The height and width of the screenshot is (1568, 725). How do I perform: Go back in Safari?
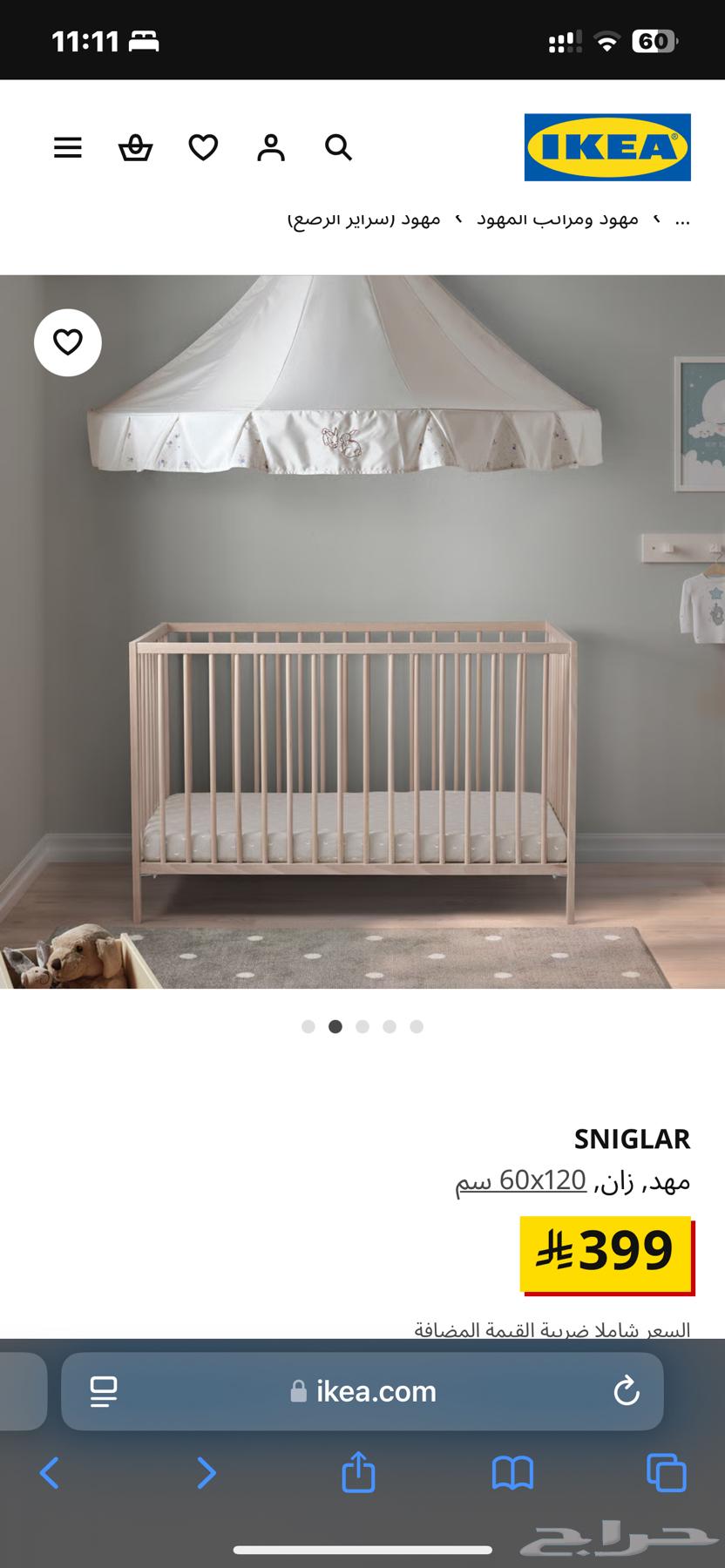point(50,1473)
